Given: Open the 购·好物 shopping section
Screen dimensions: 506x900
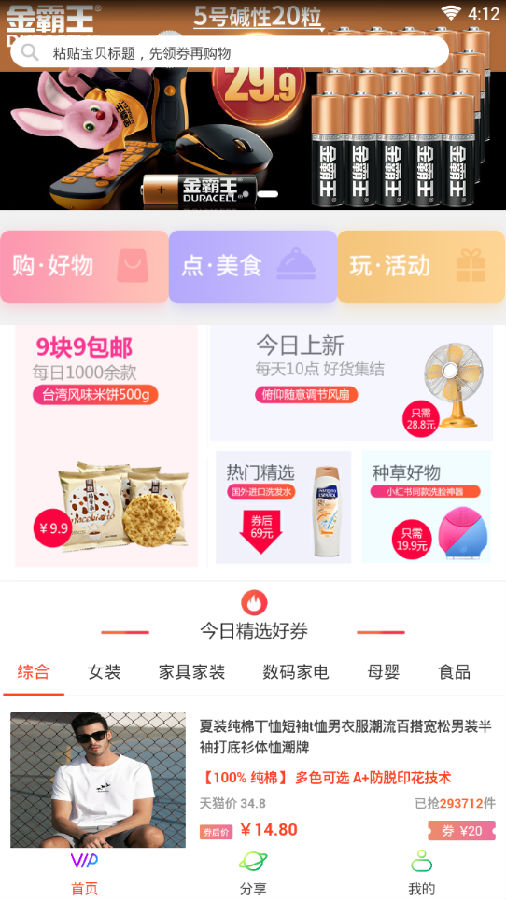Looking at the screenshot, I should (84, 266).
